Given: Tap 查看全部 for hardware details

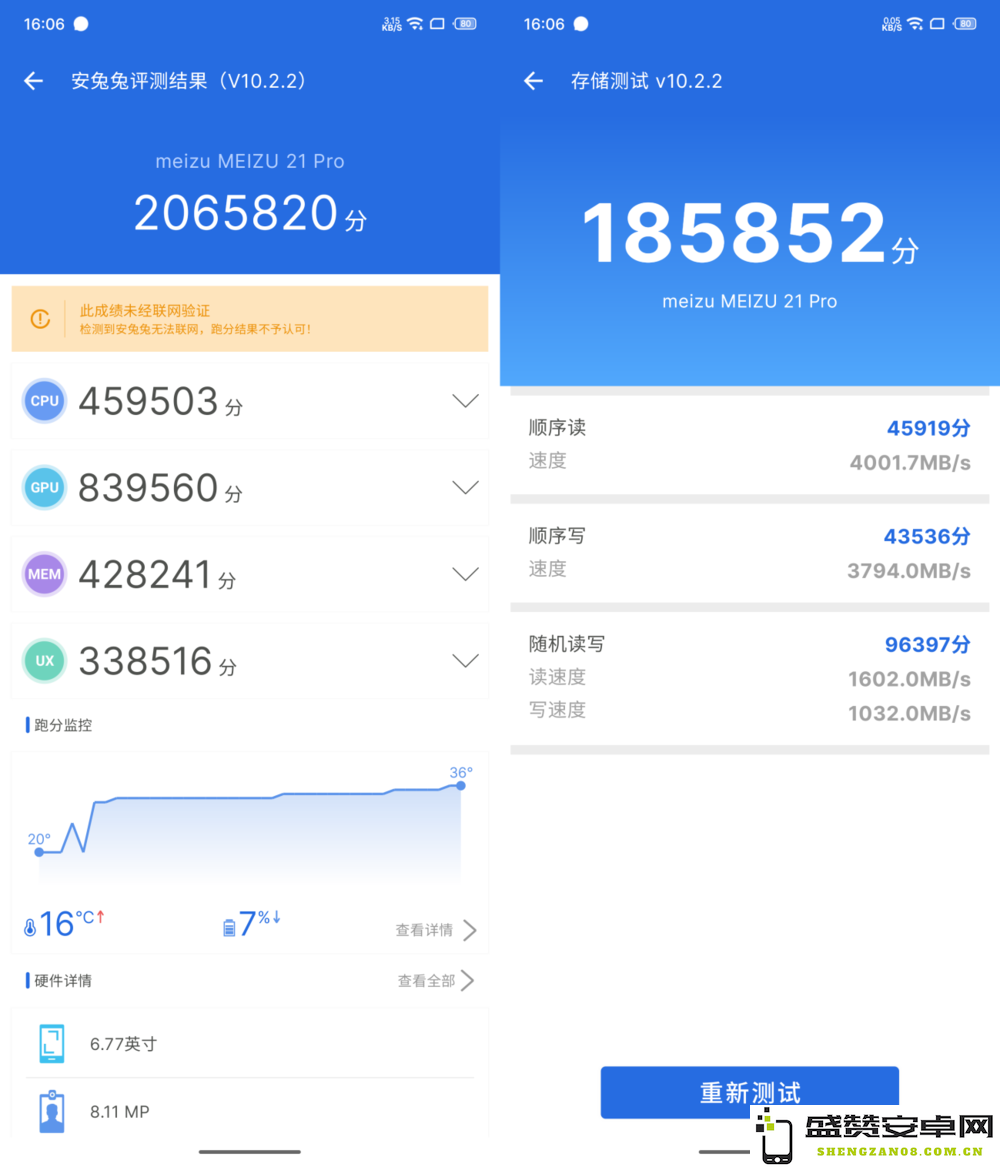Looking at the screenshot, I should [435, 981].
